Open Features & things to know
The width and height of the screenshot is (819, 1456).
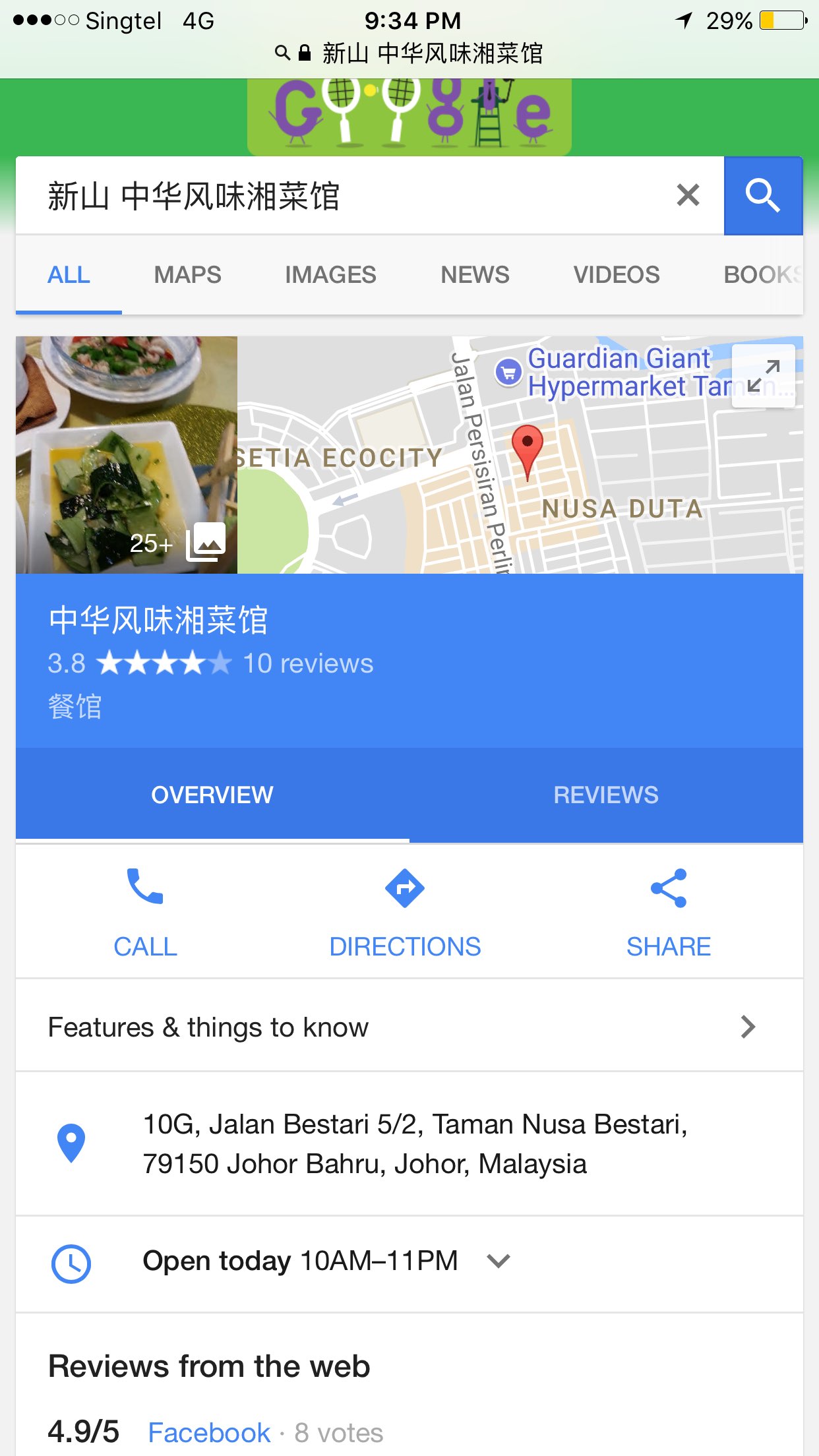tap(409, 1027)
